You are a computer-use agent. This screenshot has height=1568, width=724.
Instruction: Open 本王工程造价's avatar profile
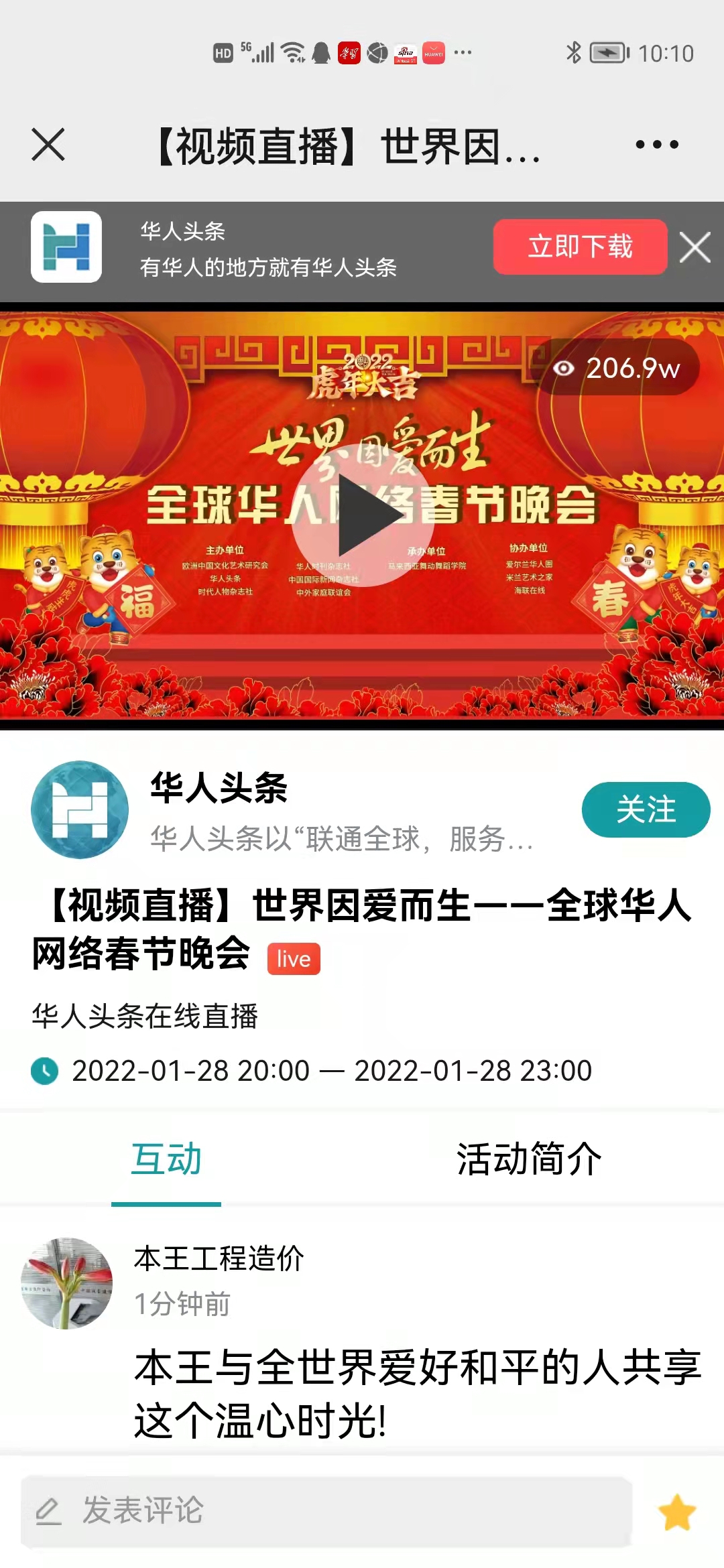tap(67, 1283)
